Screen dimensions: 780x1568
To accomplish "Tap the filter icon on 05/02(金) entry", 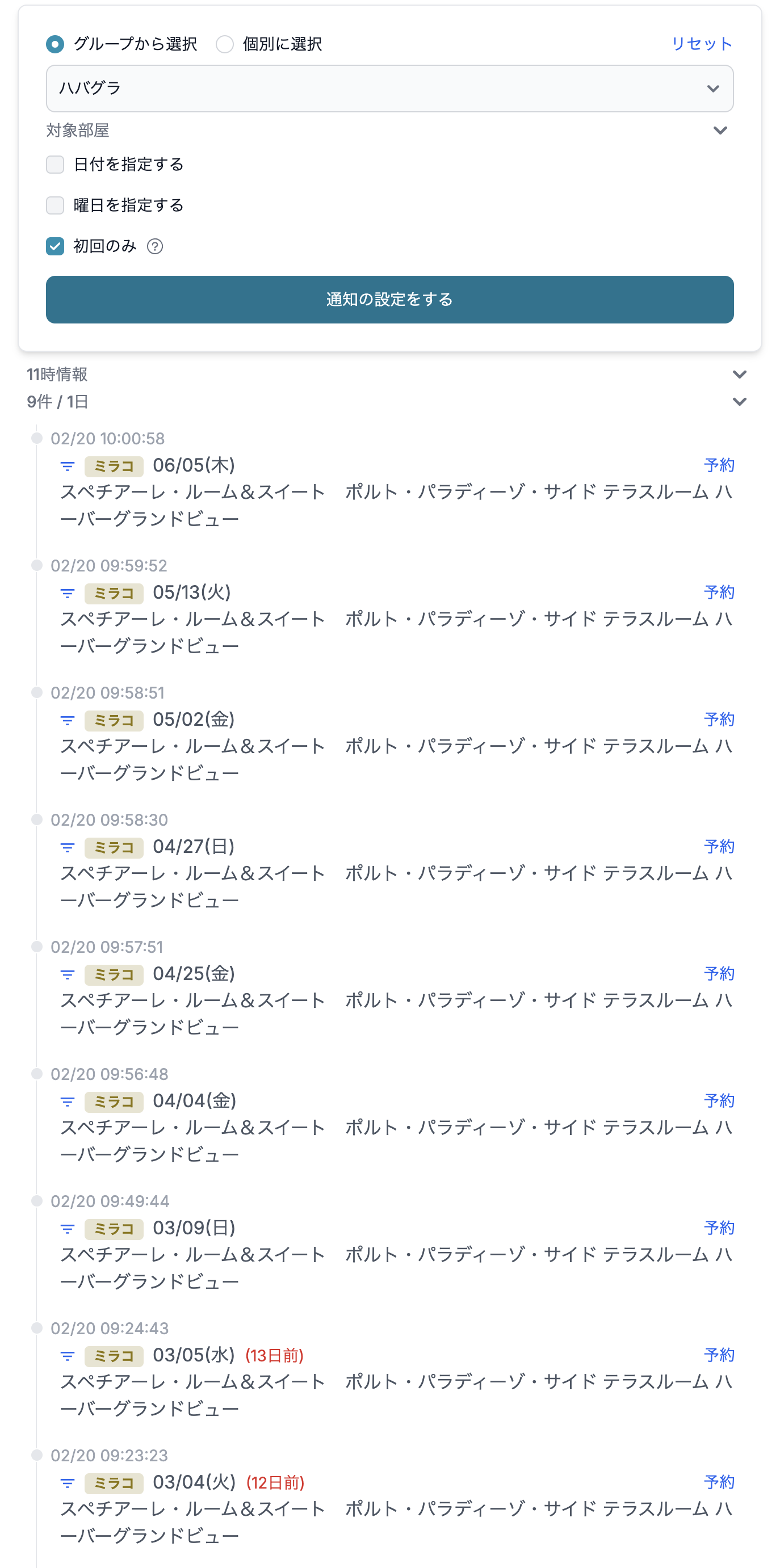I will (68, 720).
